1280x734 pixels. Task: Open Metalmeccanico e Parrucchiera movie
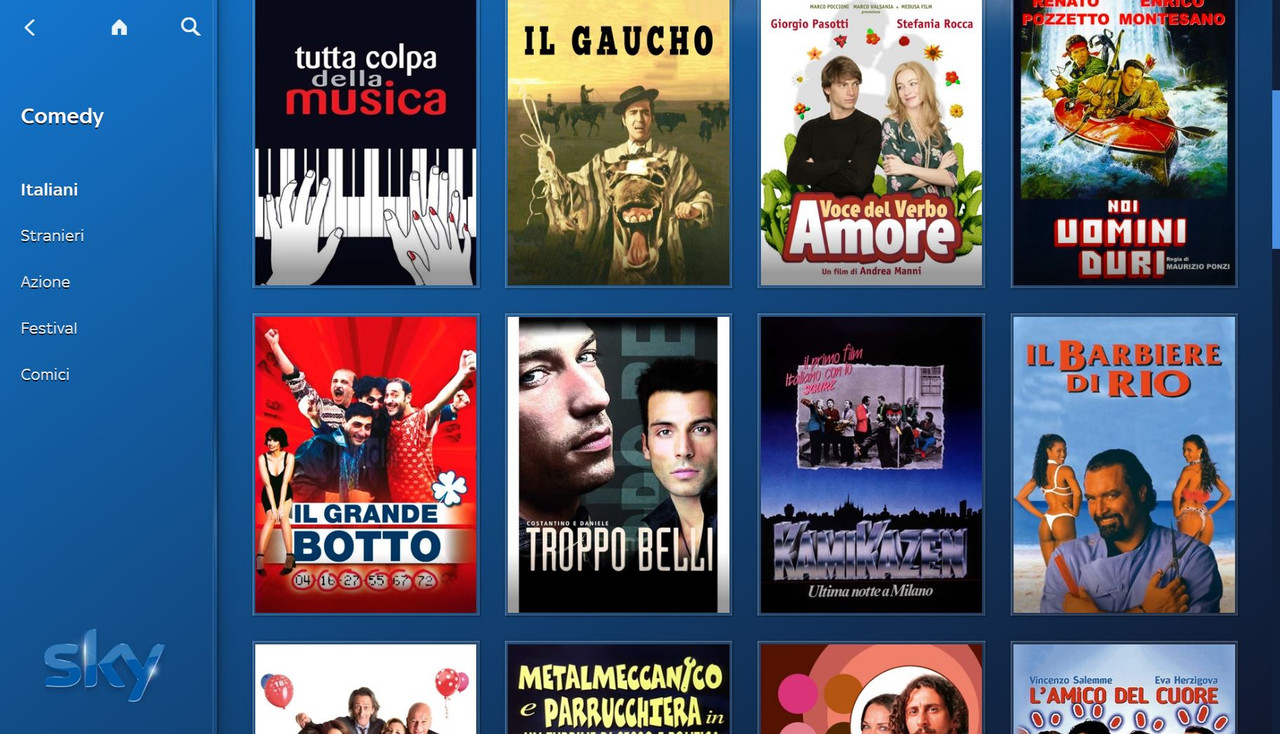click(x=618, y=690)
